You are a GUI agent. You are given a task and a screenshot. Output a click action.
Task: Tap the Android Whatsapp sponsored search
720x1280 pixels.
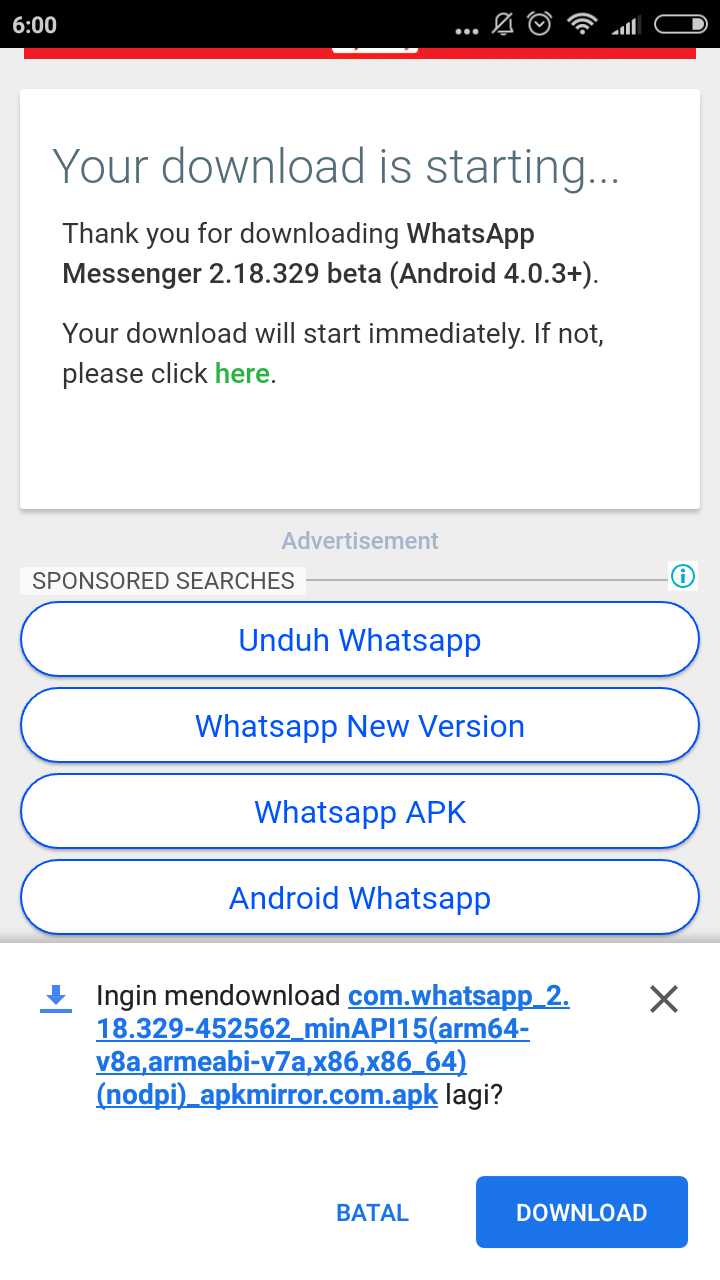(x=360, y=898)
